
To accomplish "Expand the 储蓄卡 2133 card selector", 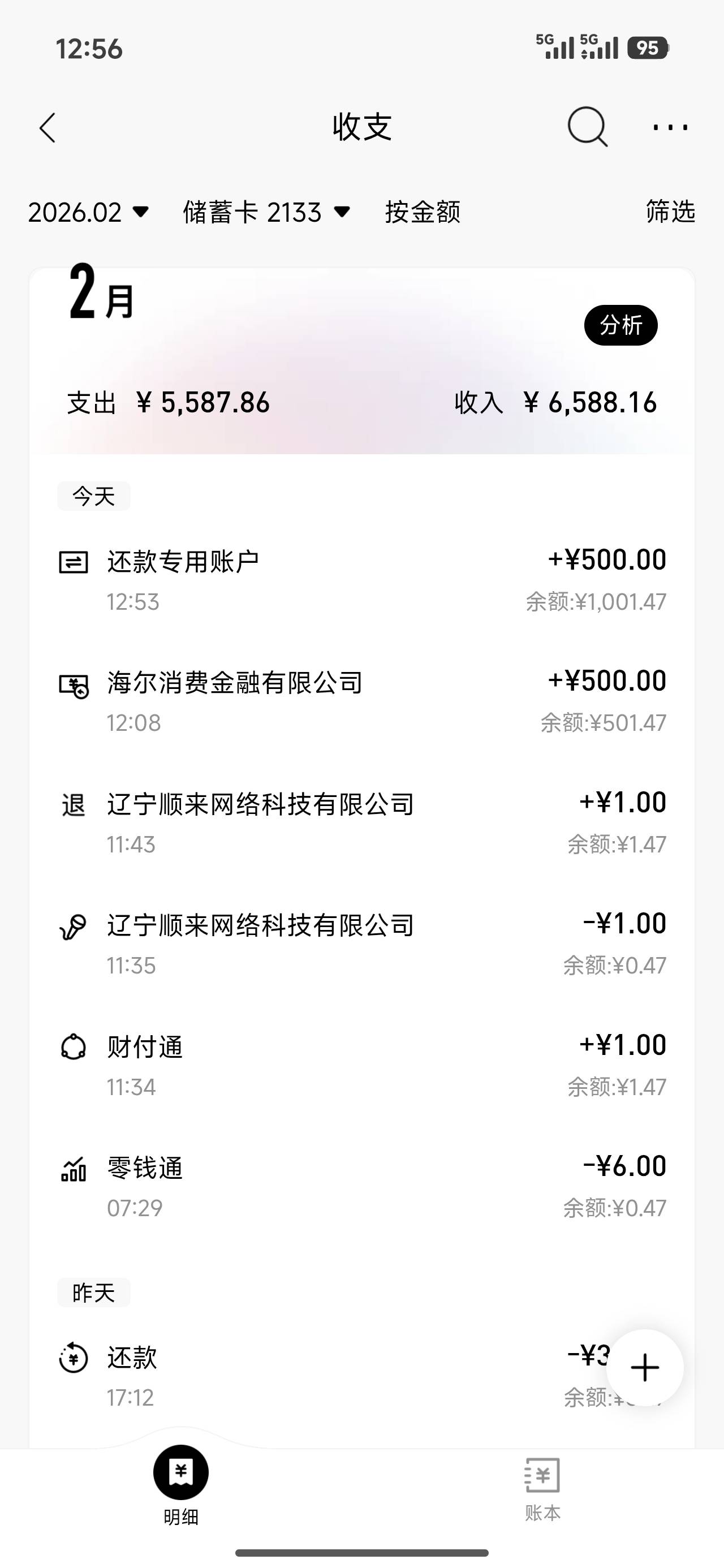I will (x=267, y=212).
